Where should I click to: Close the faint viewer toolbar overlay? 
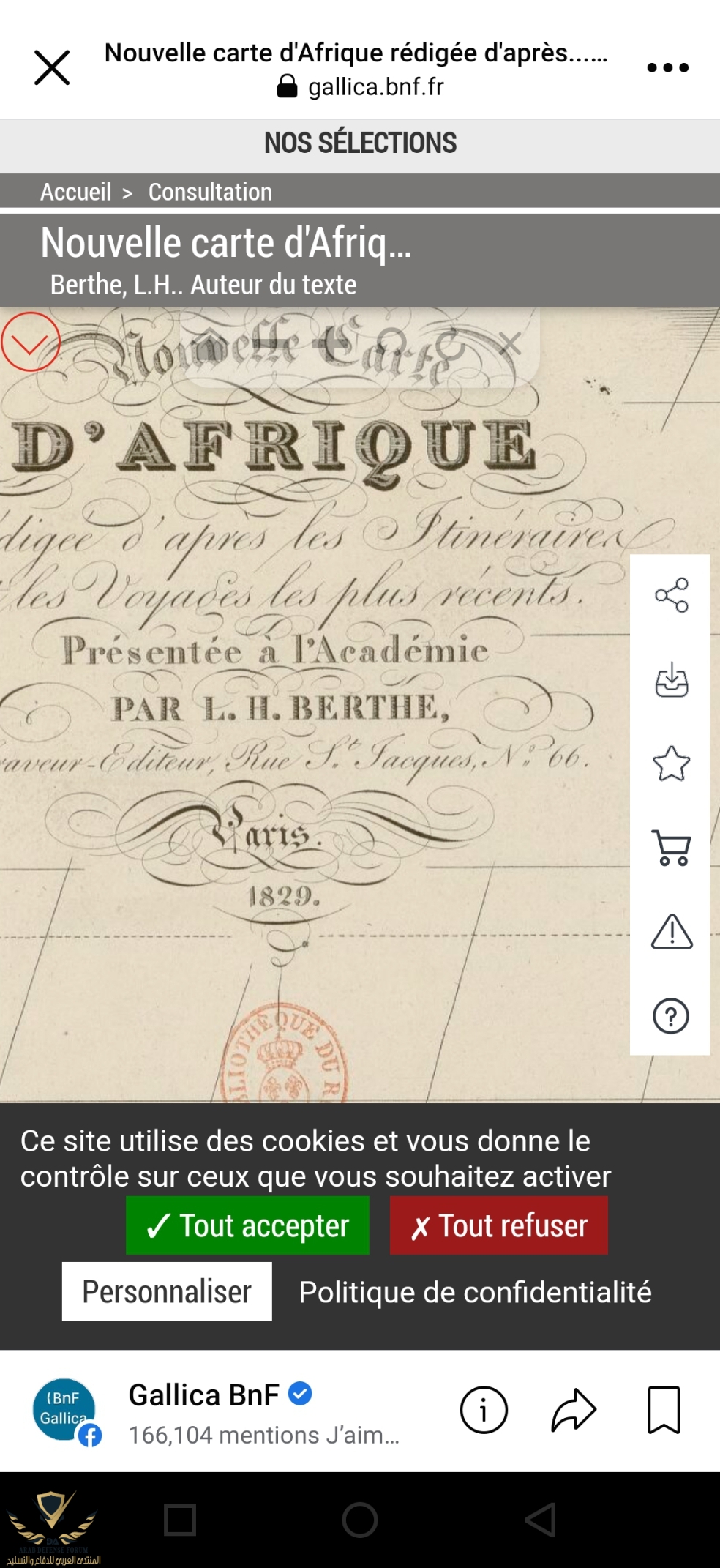click(x=510, y=343)
